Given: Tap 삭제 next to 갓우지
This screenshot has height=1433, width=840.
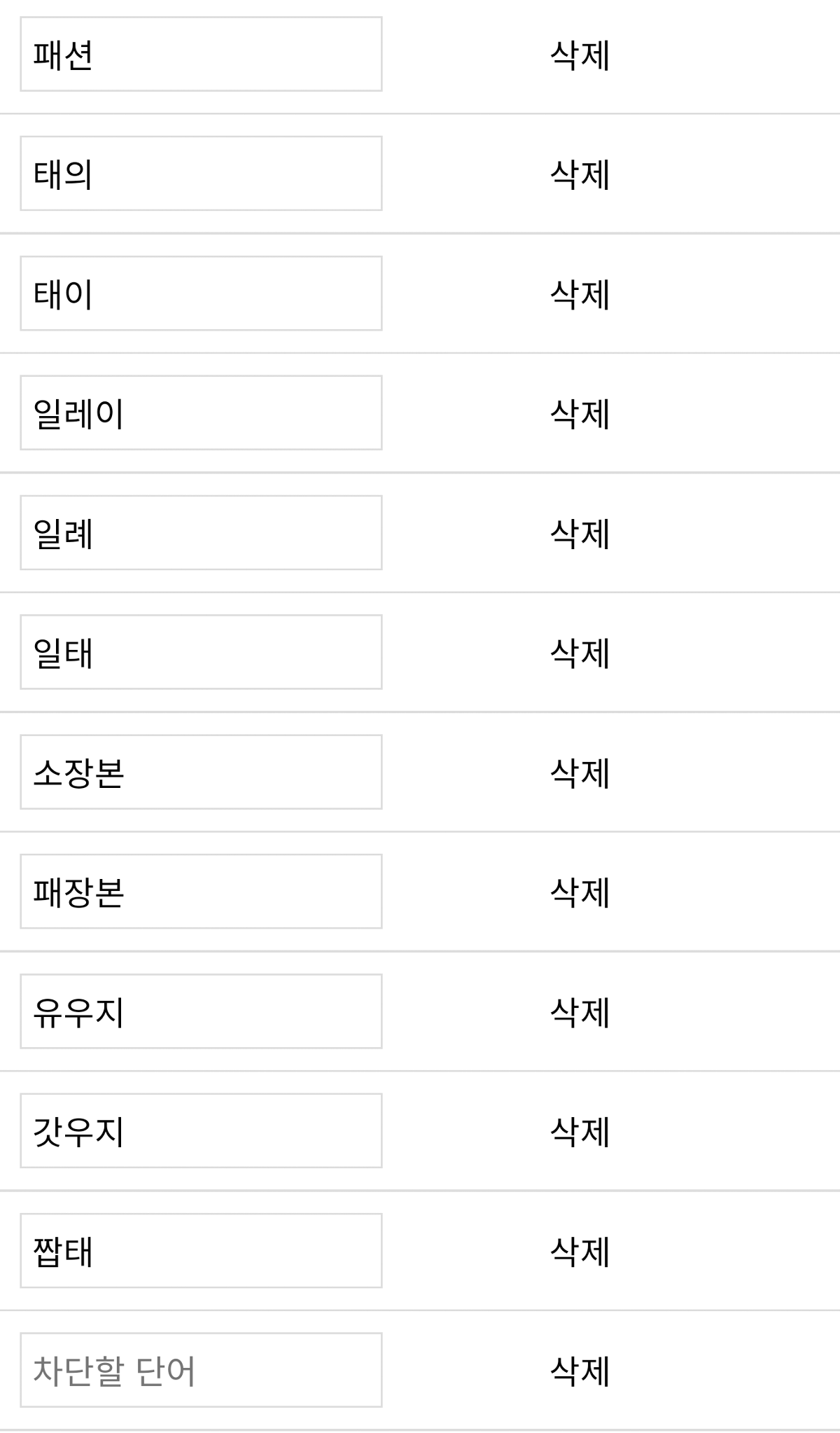Looking at the screenshot, I should [x=580, y=1131].
